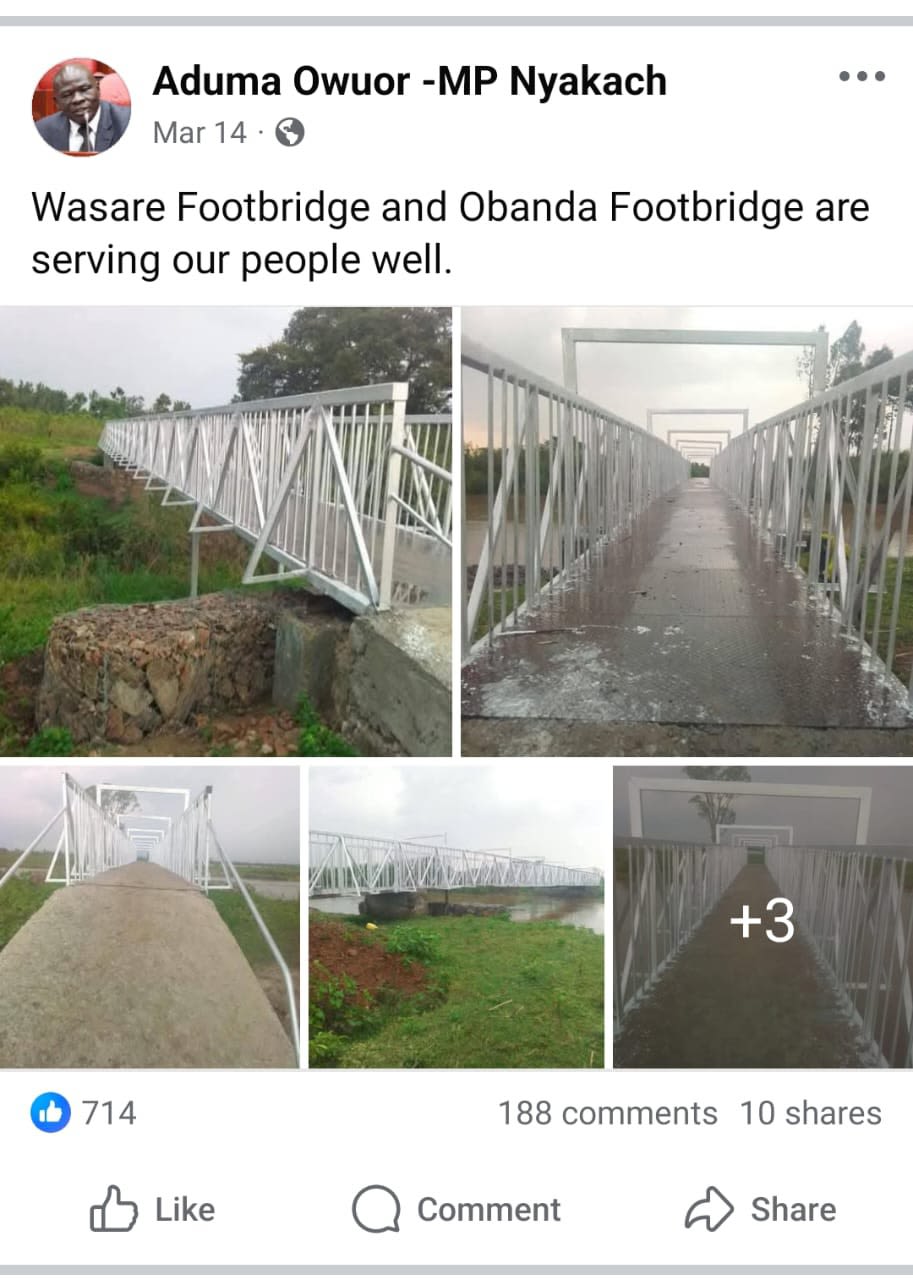The width and height of the screenshot is (913, 1280).
Task: View who reacted, 714 likes
Action: pos(85,1113)
